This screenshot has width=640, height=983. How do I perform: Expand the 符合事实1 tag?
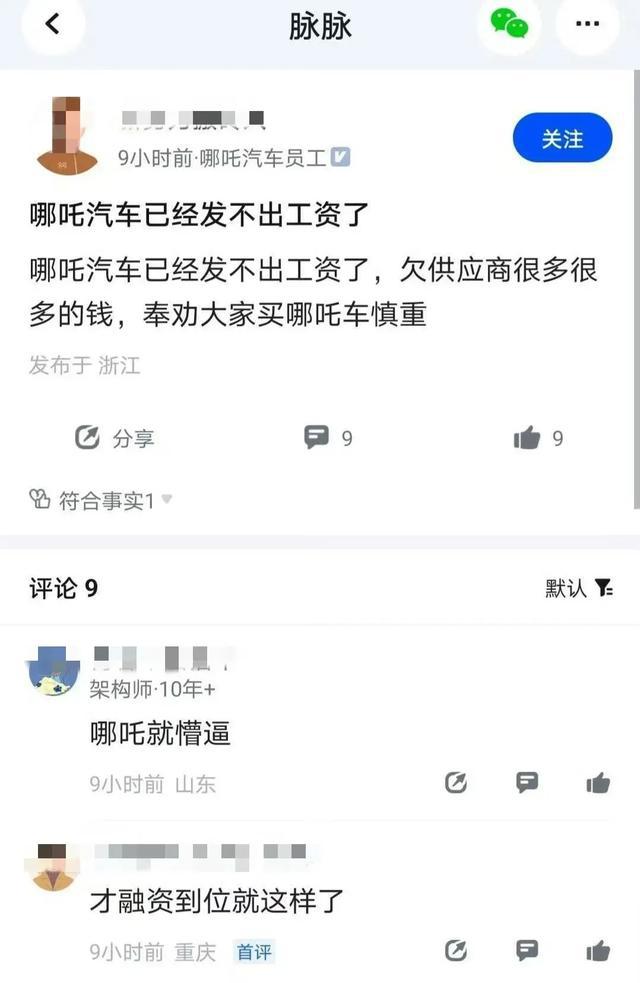pos(100,500)
